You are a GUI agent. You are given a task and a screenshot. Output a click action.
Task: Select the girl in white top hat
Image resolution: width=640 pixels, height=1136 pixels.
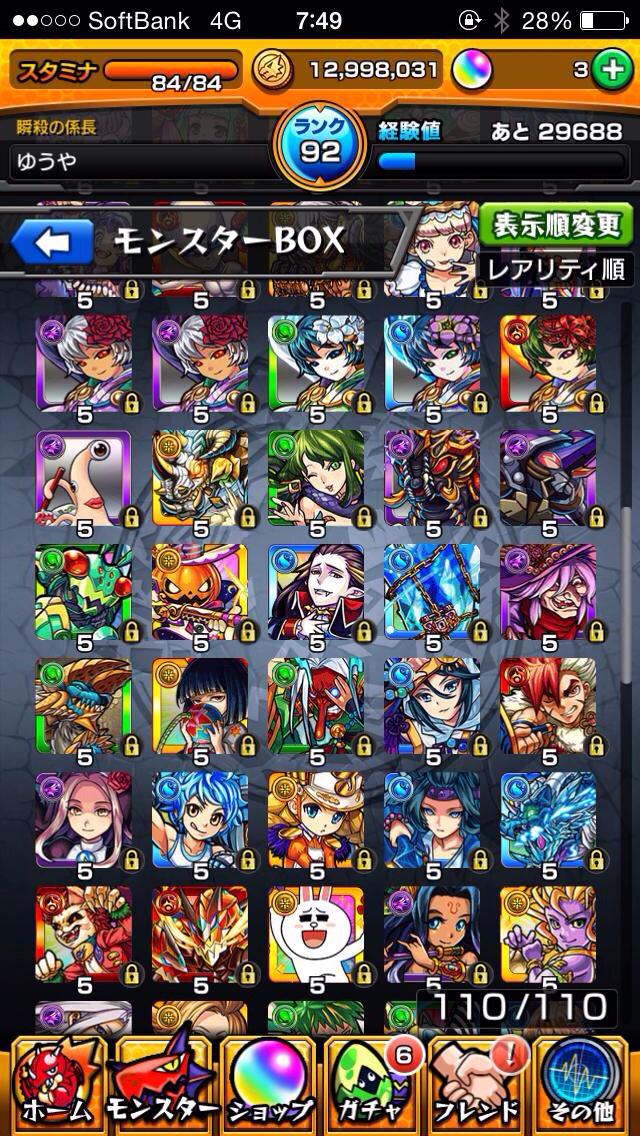[315, 818]
